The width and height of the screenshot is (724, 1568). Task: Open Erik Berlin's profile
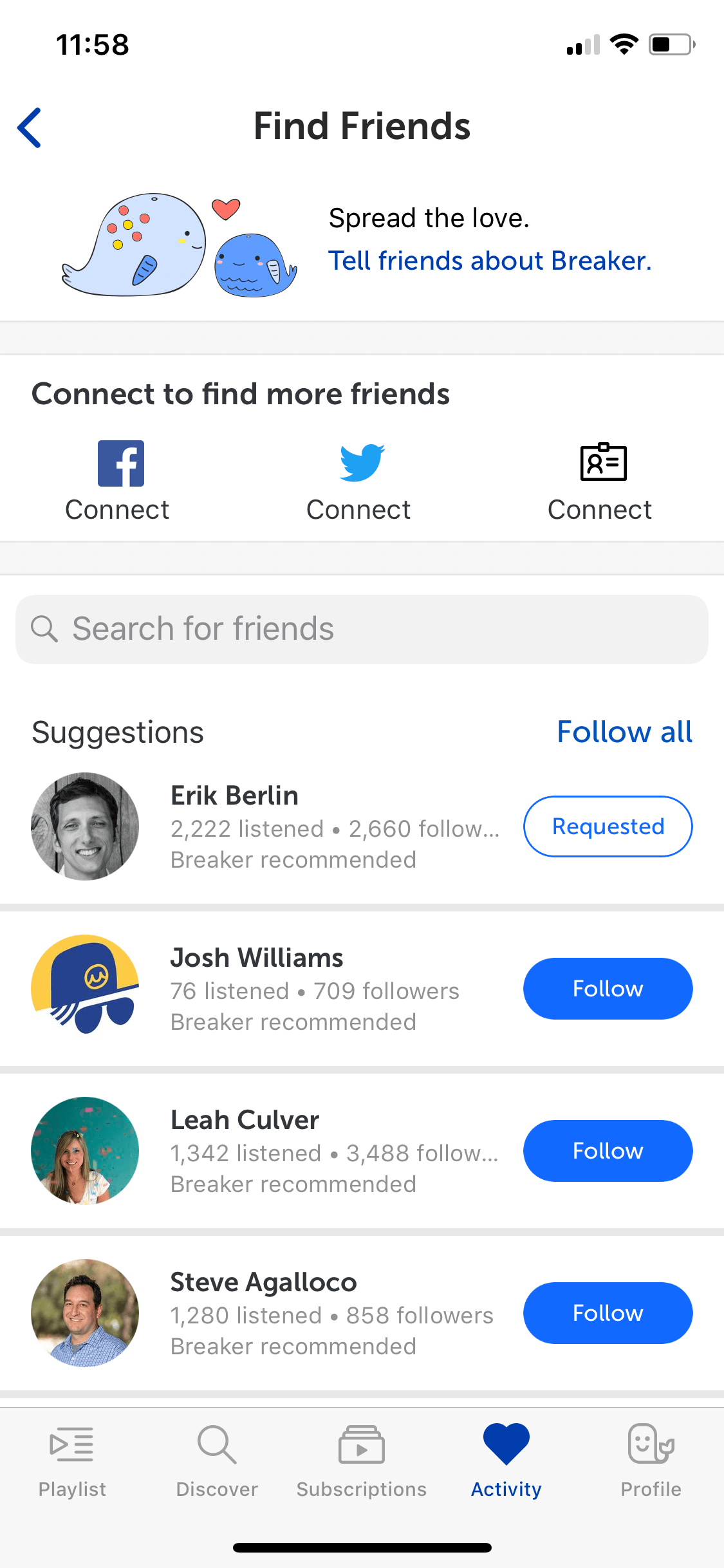click(x=234, y=796)
